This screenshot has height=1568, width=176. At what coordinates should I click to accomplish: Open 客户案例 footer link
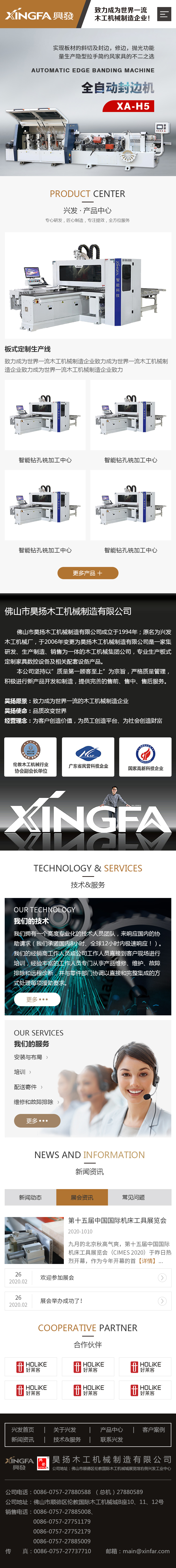click(153, 1430)
